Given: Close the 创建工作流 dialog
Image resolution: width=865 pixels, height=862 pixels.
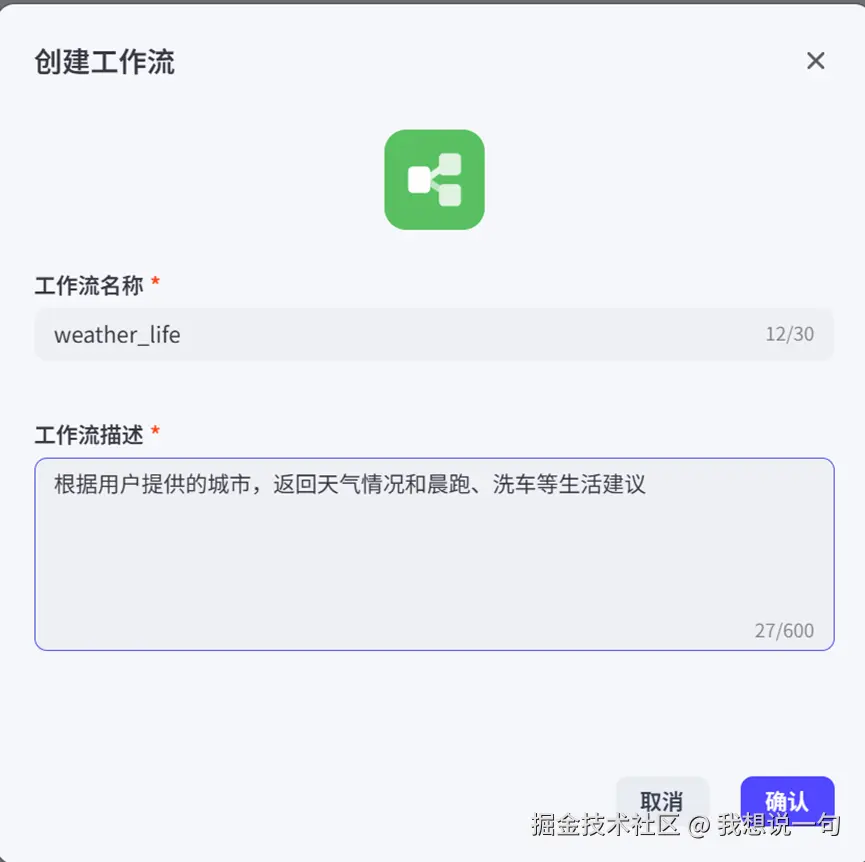Looking at the screenshot, I should click(x=815, y=61).
